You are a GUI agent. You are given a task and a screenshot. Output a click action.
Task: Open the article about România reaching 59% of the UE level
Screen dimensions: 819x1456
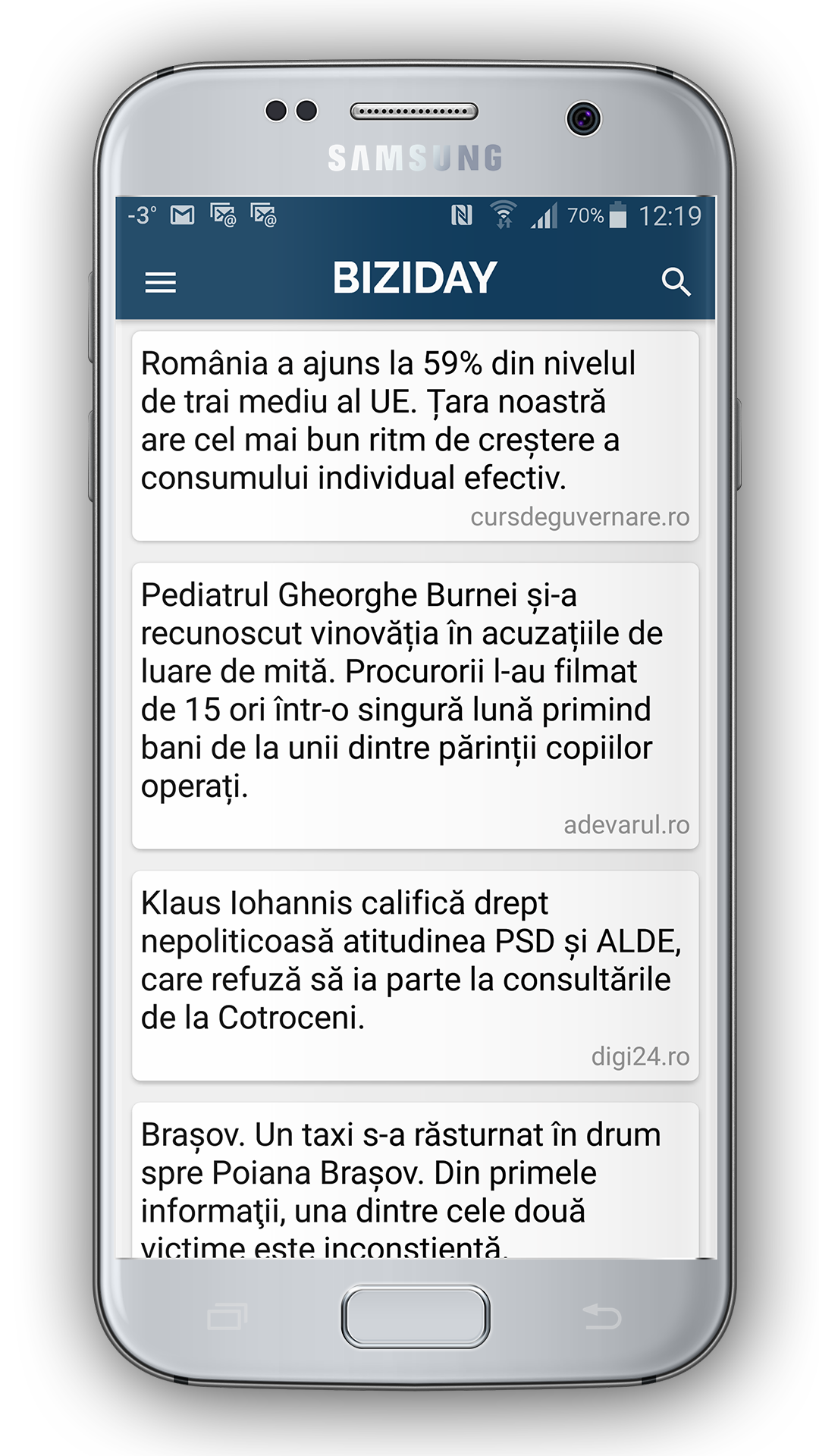[x=415, y=436]
